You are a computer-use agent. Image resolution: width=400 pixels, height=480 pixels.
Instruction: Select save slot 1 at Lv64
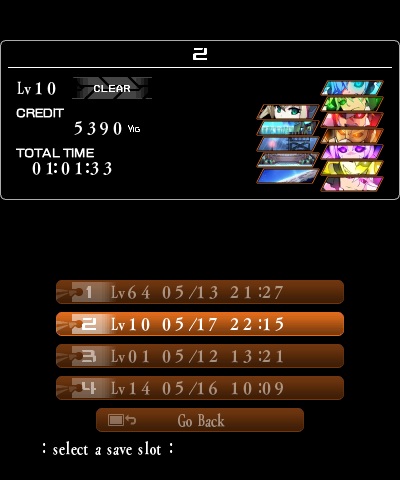(200, 292)
